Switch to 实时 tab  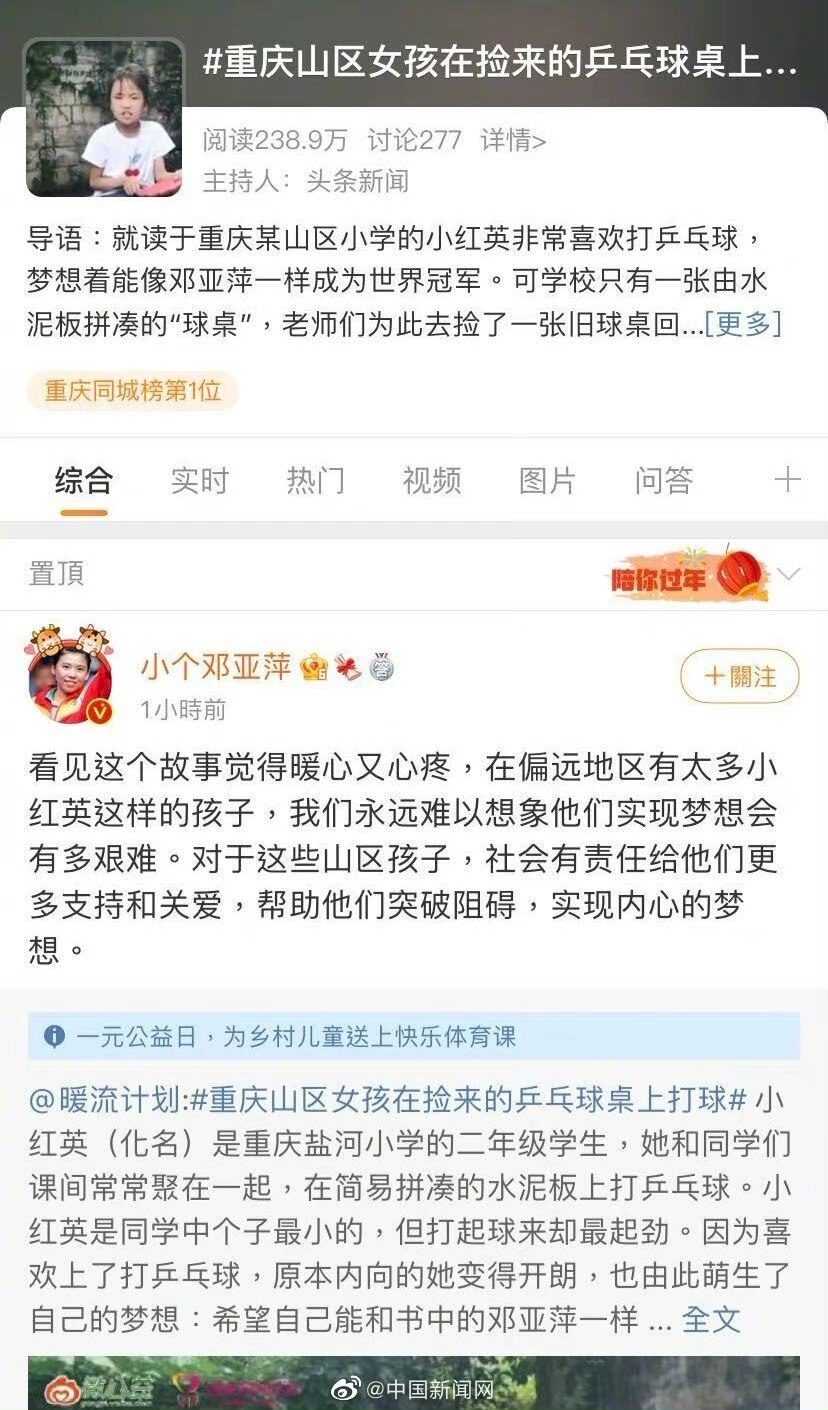[x=199, y=481]
